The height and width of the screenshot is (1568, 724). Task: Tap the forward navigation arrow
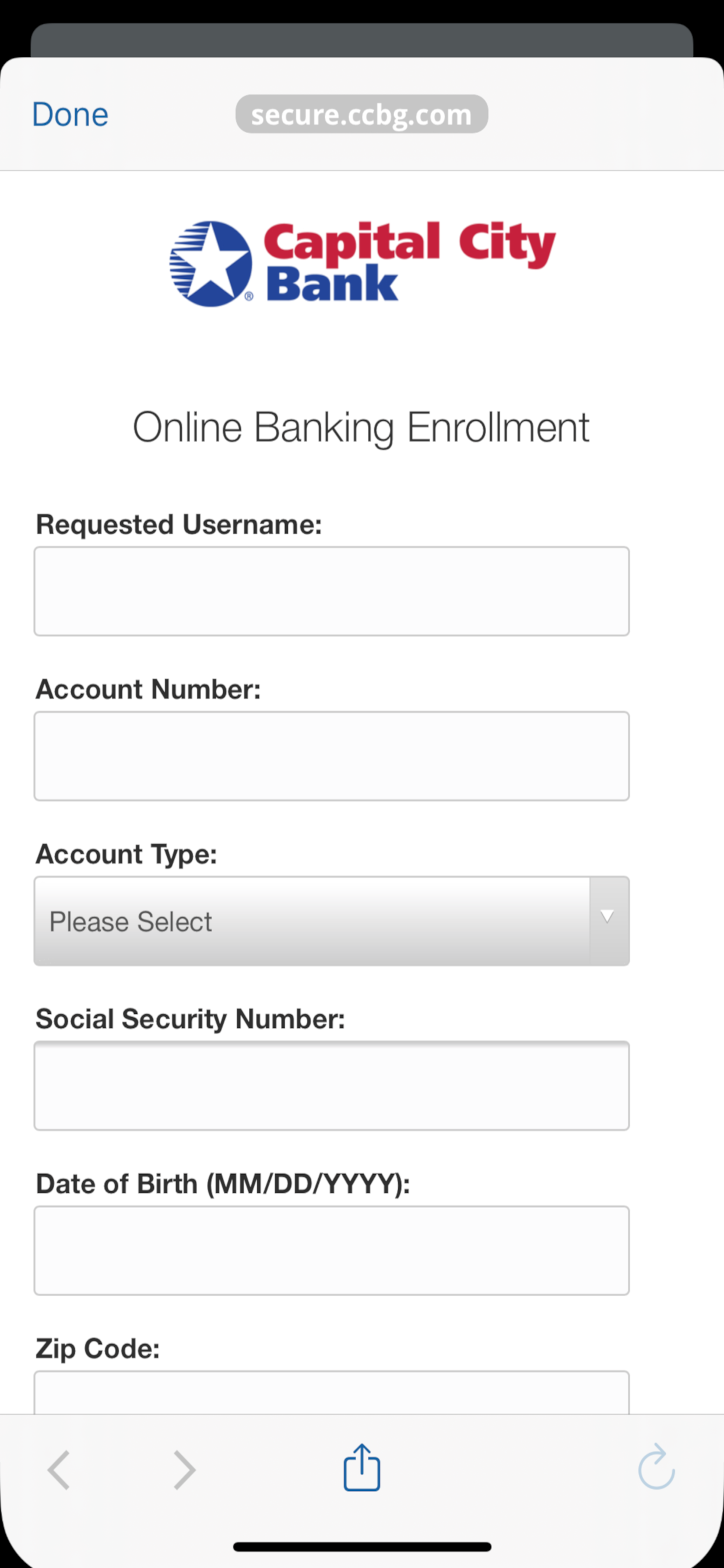coord(184,1467)
